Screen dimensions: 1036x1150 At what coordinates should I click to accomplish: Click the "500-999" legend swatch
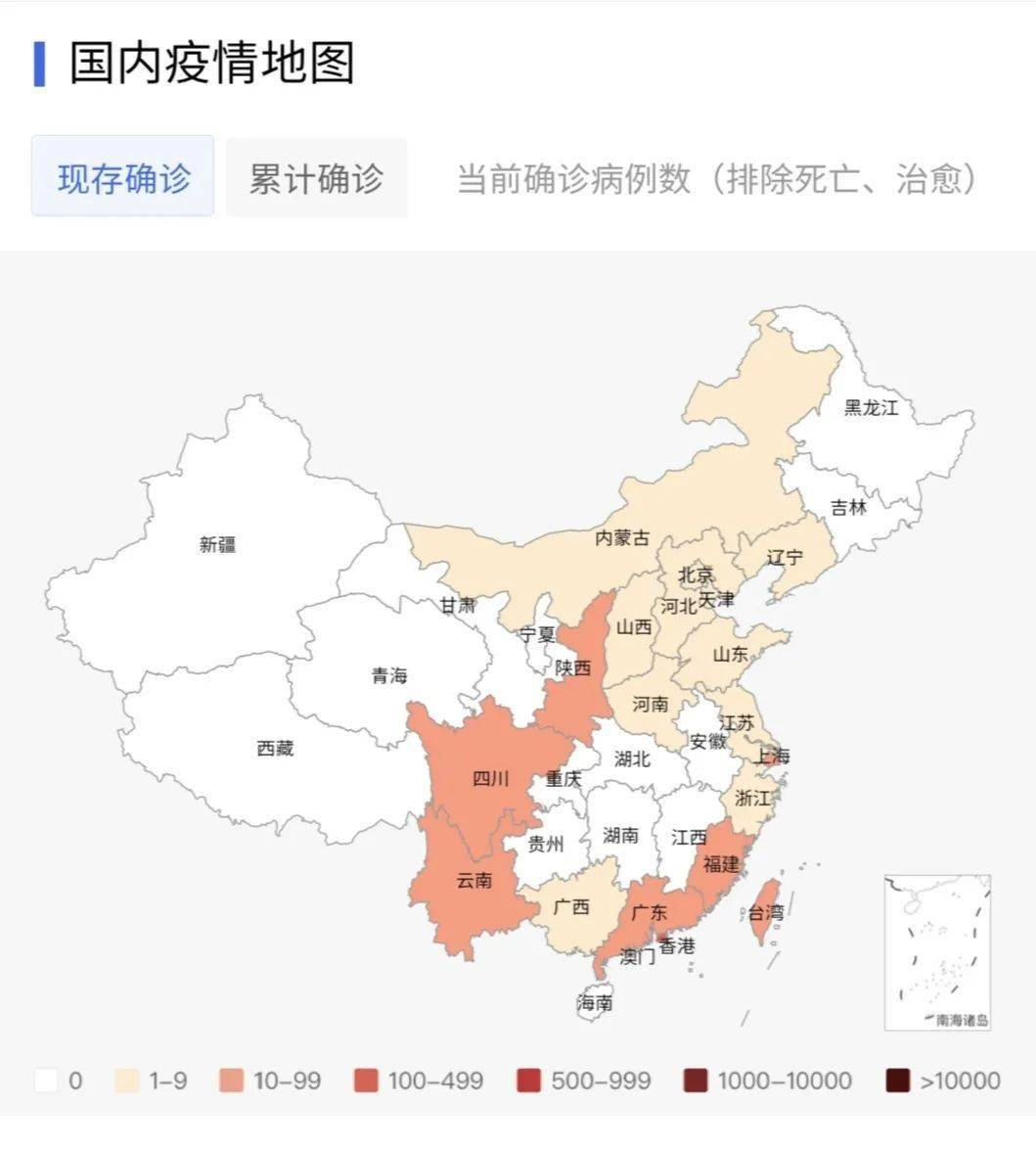tap(526, 1081)
